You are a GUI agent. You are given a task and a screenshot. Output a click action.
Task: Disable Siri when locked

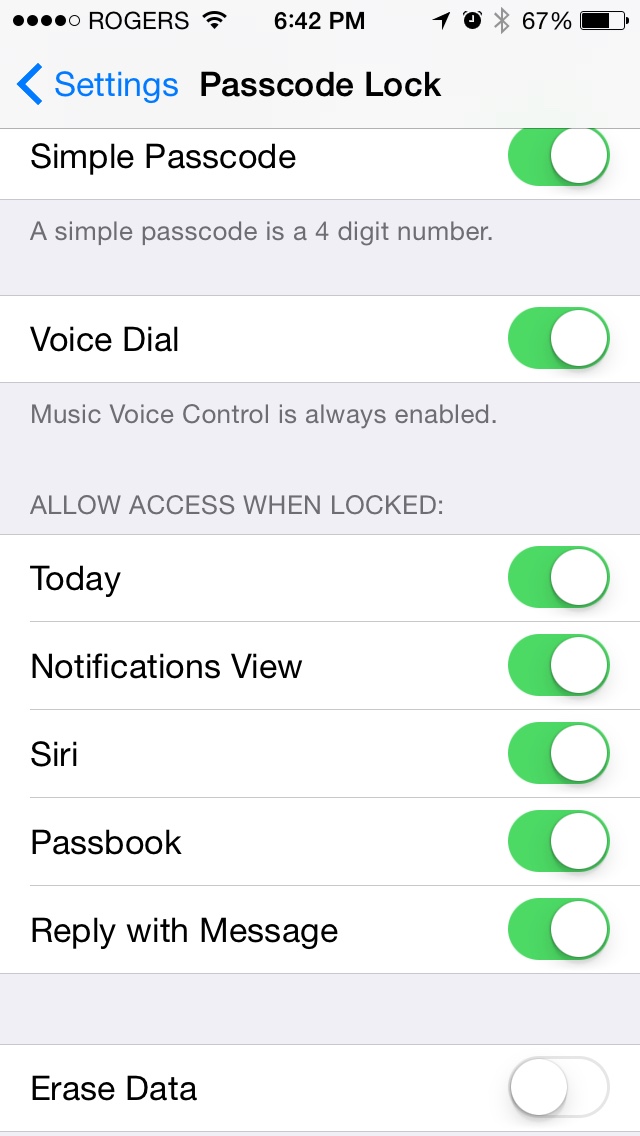coord(558,753)
